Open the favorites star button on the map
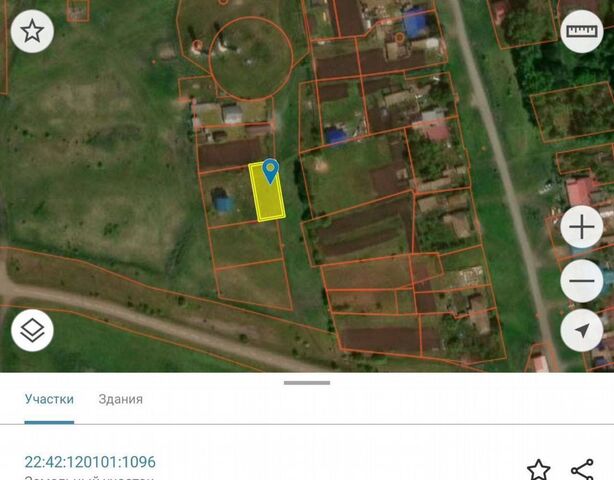Screen dimensions: 614x480 coord(32,31)
